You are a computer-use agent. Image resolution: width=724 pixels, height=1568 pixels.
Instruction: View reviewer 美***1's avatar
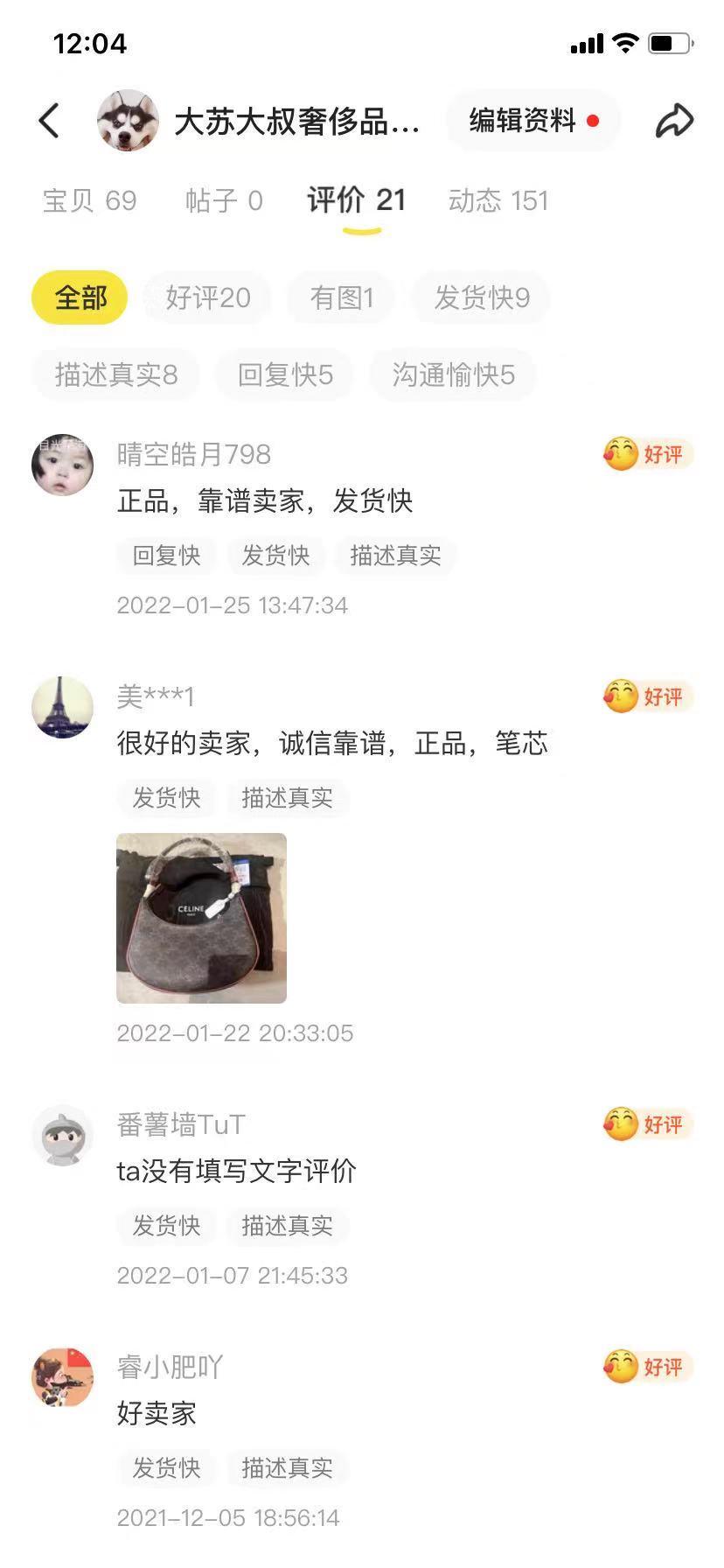click(63, 707)
